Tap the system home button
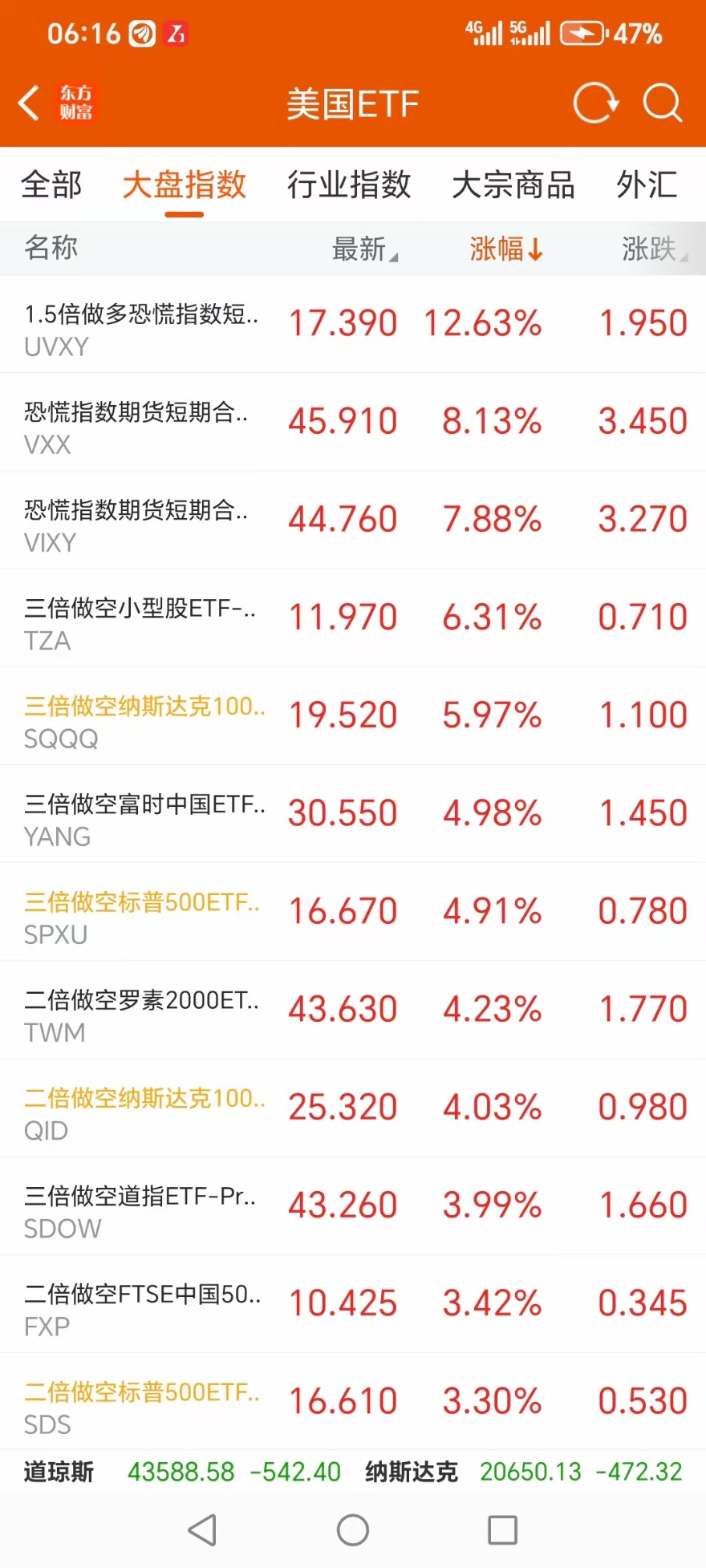 tap(353, 1530)
